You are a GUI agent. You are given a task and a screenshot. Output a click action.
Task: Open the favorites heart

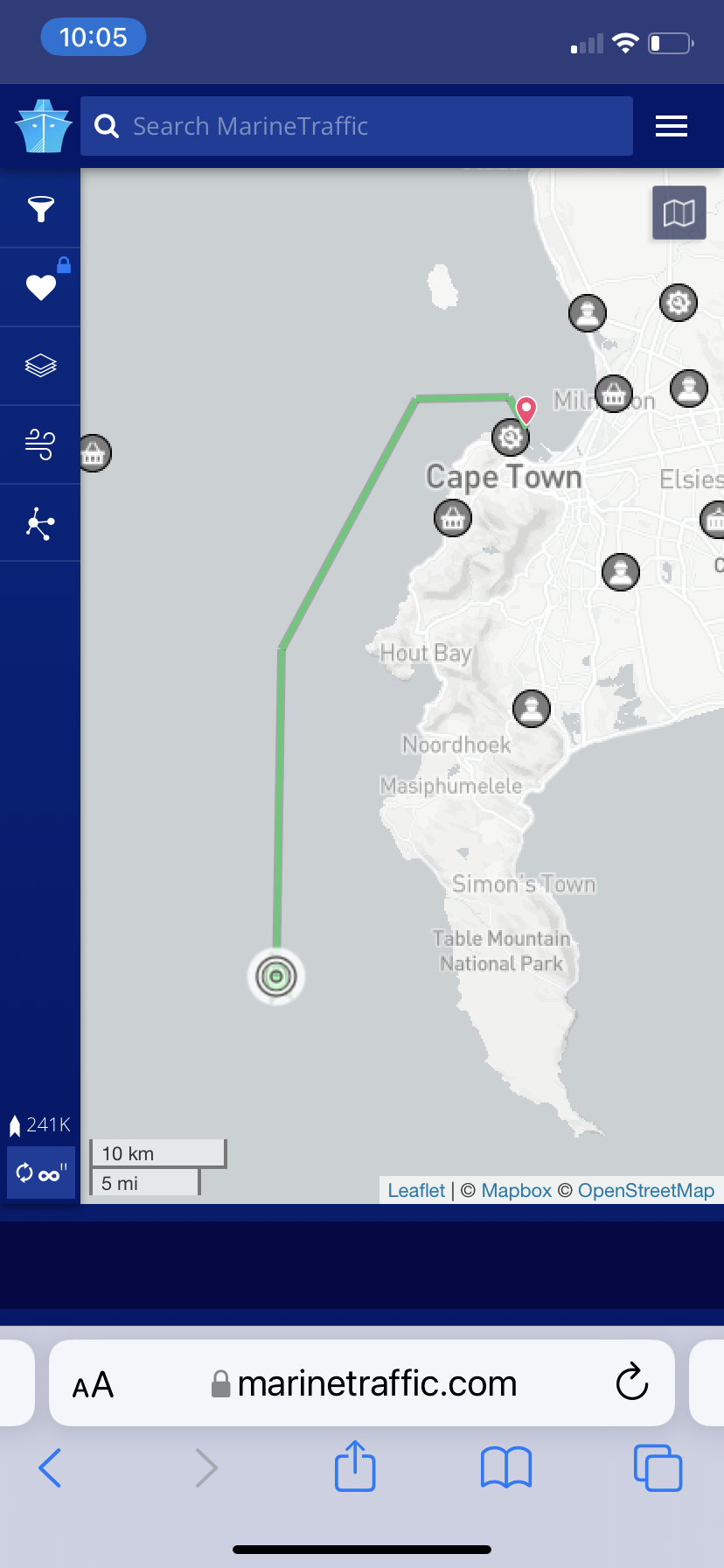click(x=40, y=287)
